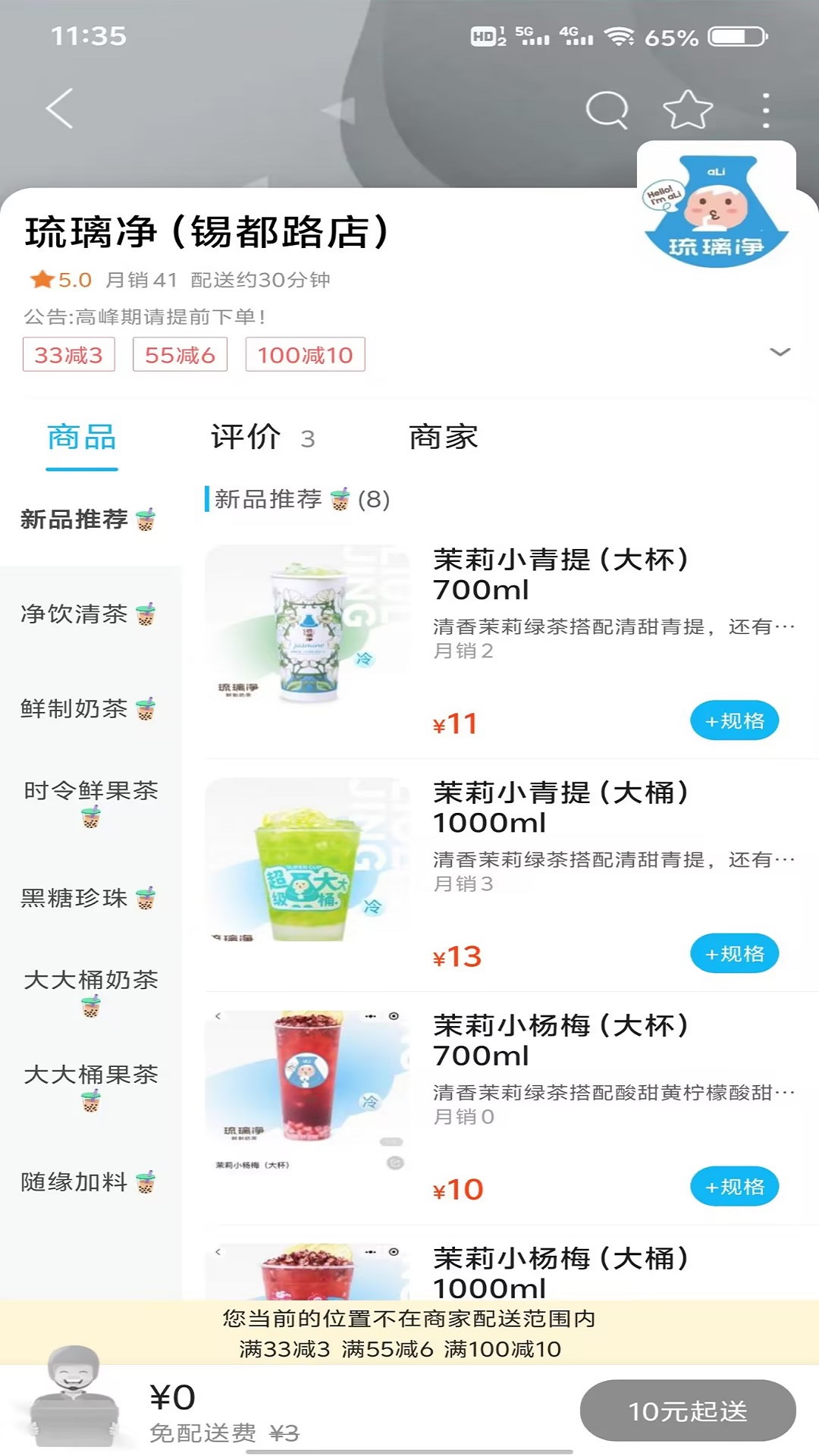
Task: Choose specs for 茉莉小杨梅 (大杯) 700ml
Action: pyautogui.click(x=733, y=1186)
